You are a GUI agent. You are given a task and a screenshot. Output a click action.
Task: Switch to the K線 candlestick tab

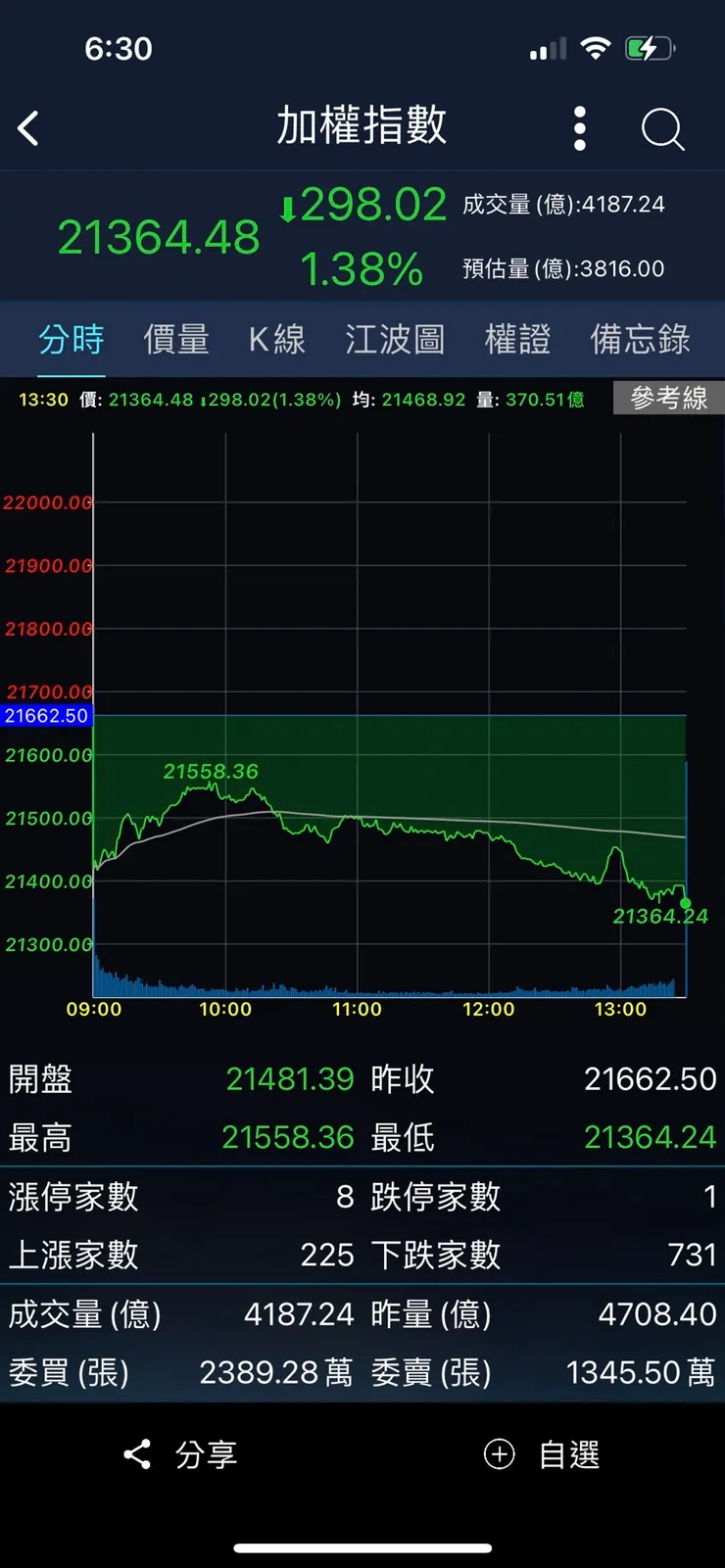[x=277, y=340]
